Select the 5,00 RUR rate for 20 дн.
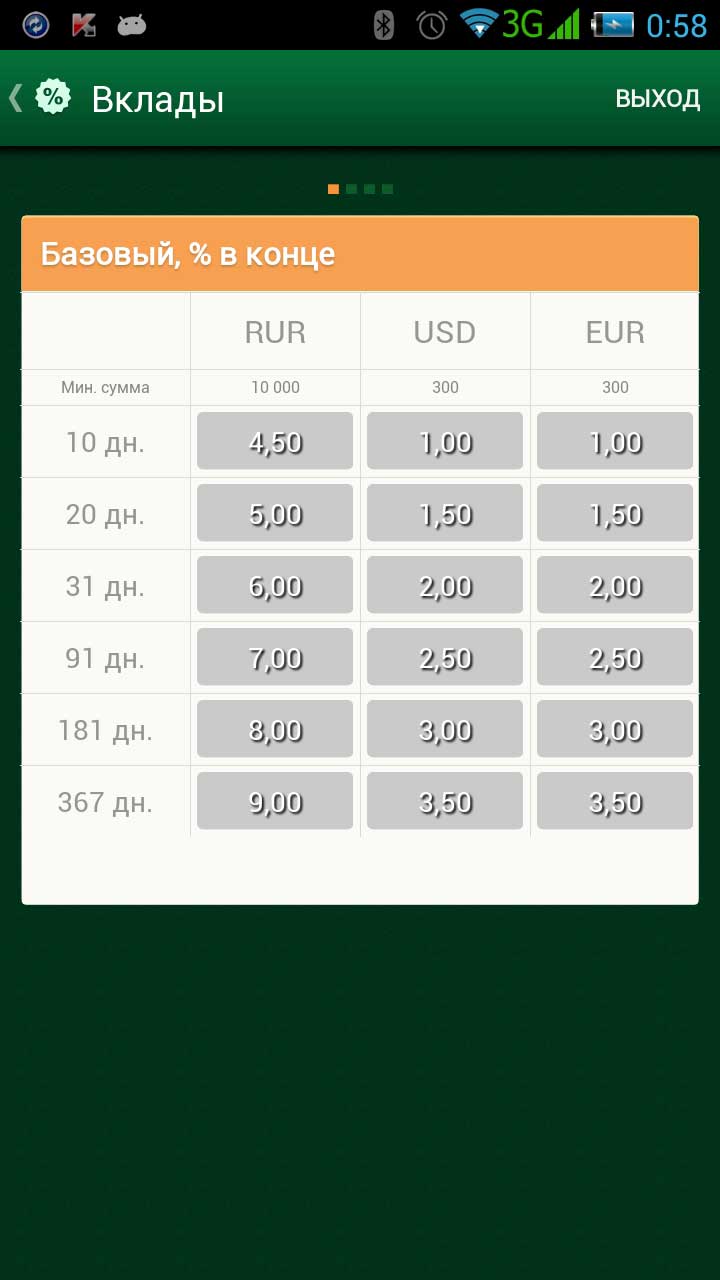This screenshot has height=1280, width=720. coord(275,513)
